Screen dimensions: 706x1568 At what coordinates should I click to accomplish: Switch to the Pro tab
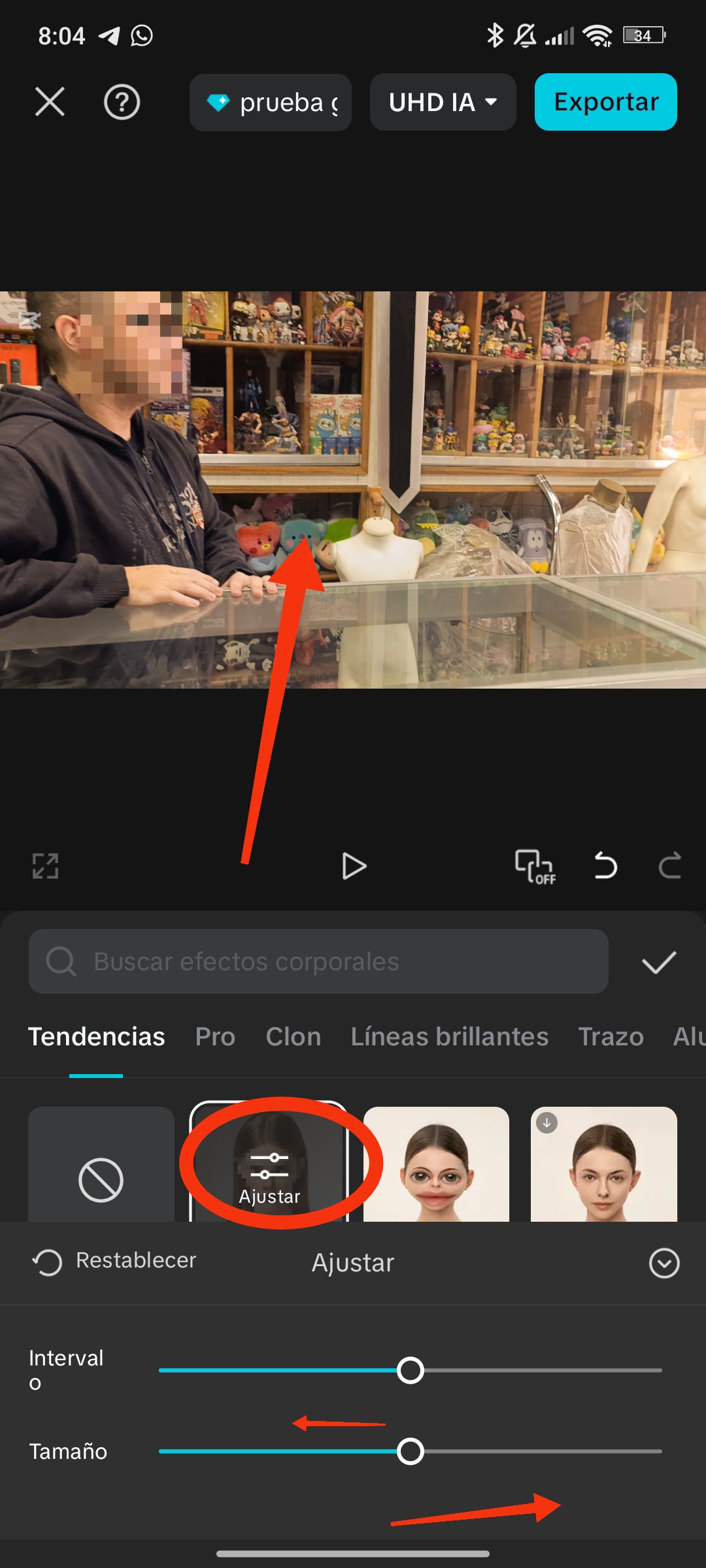point(215,1037)
